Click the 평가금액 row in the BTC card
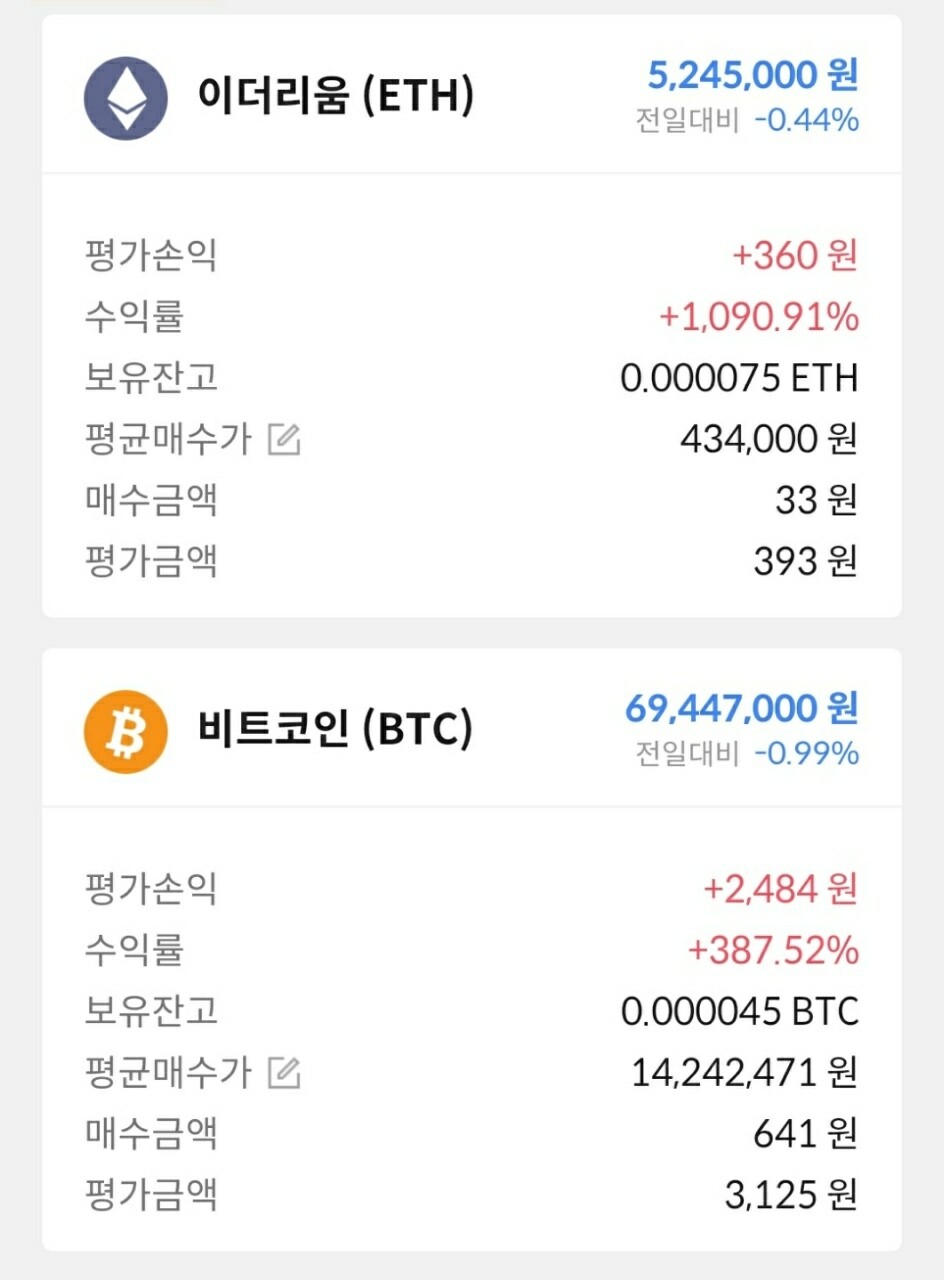This screenshot has width=944, height=1280. pyautogui.click(x=472, y=1193)
